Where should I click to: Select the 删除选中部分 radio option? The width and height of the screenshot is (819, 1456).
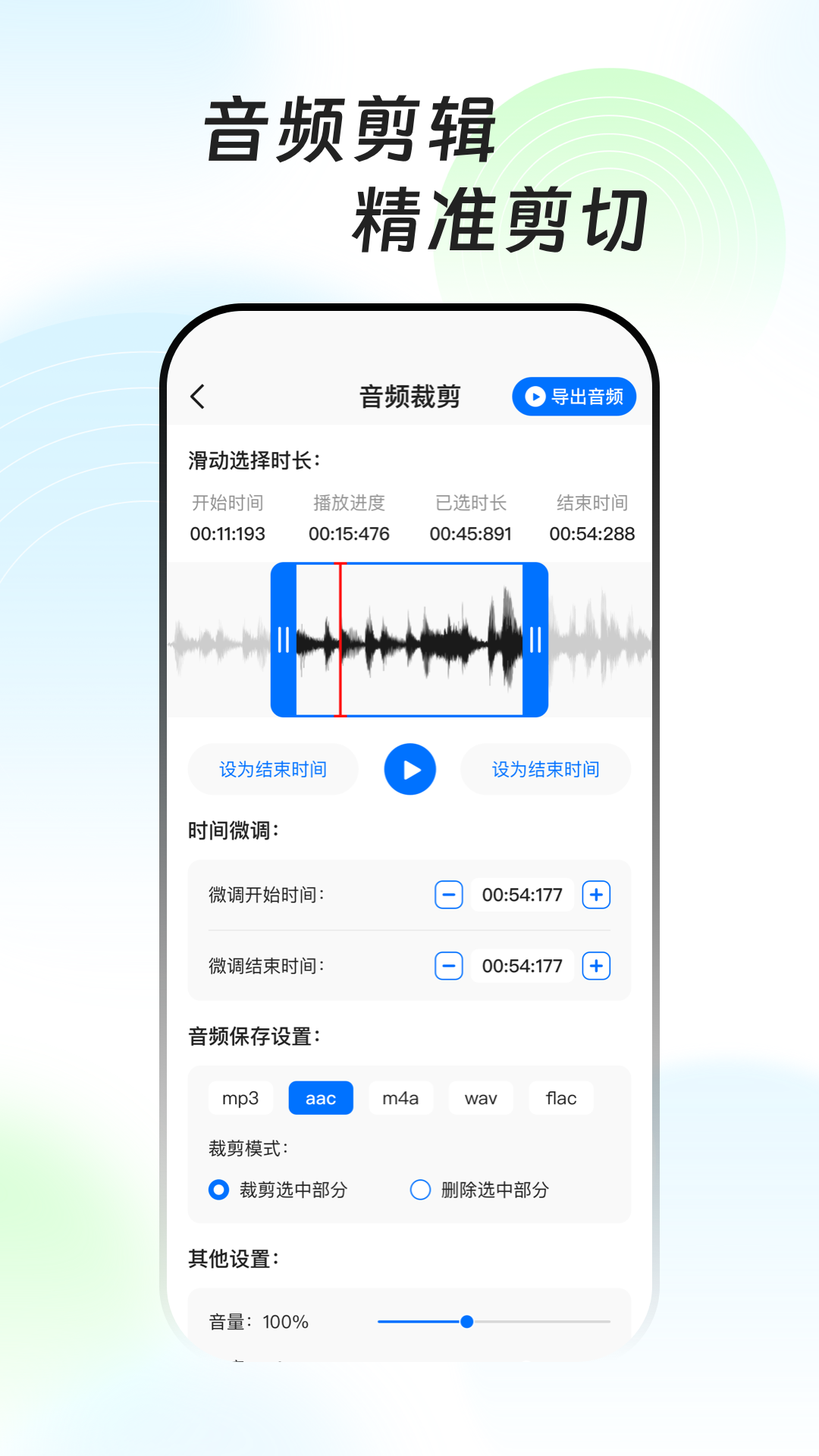click(x=421, y=1191)
